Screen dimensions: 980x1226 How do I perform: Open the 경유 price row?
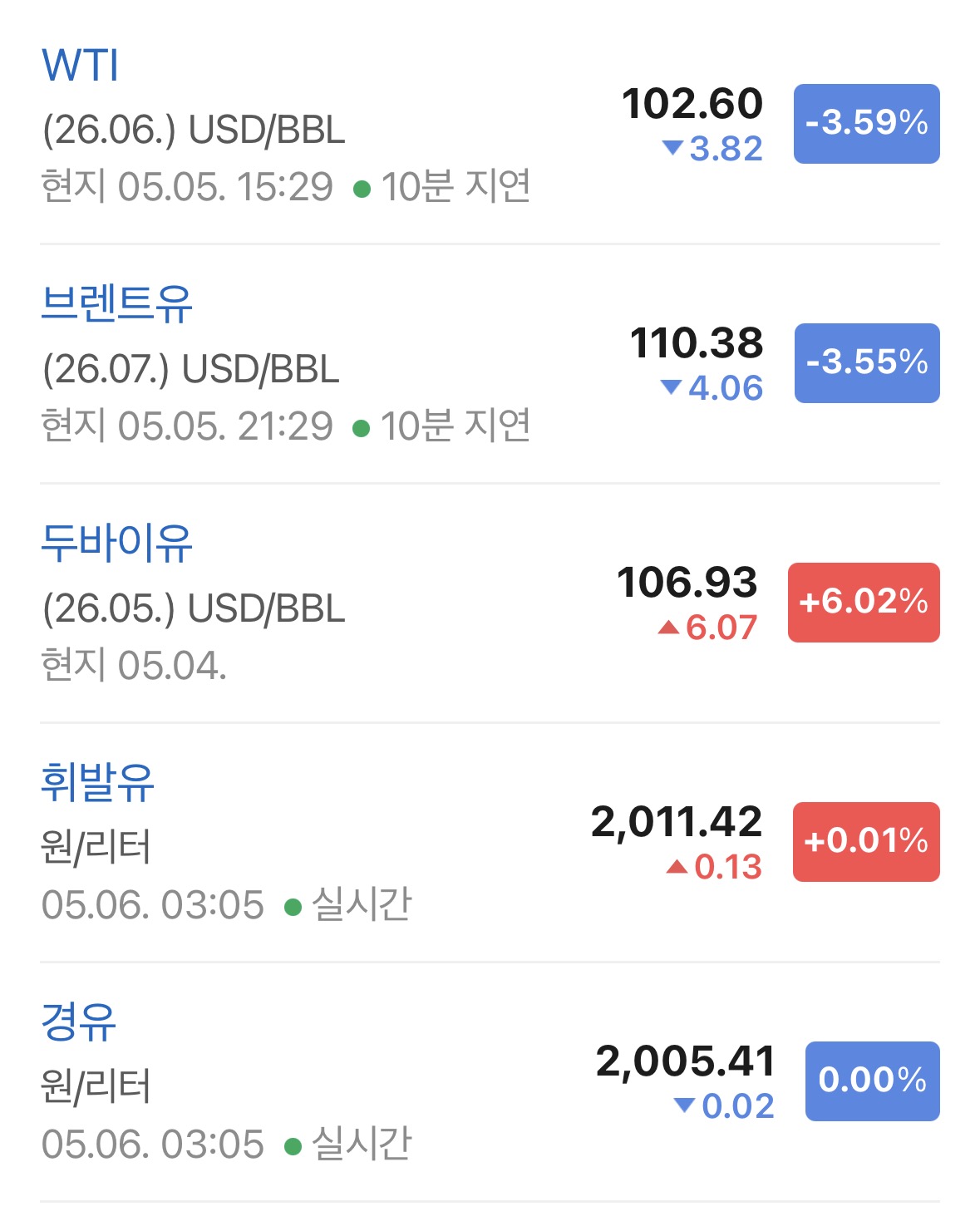coord(490,1082)
